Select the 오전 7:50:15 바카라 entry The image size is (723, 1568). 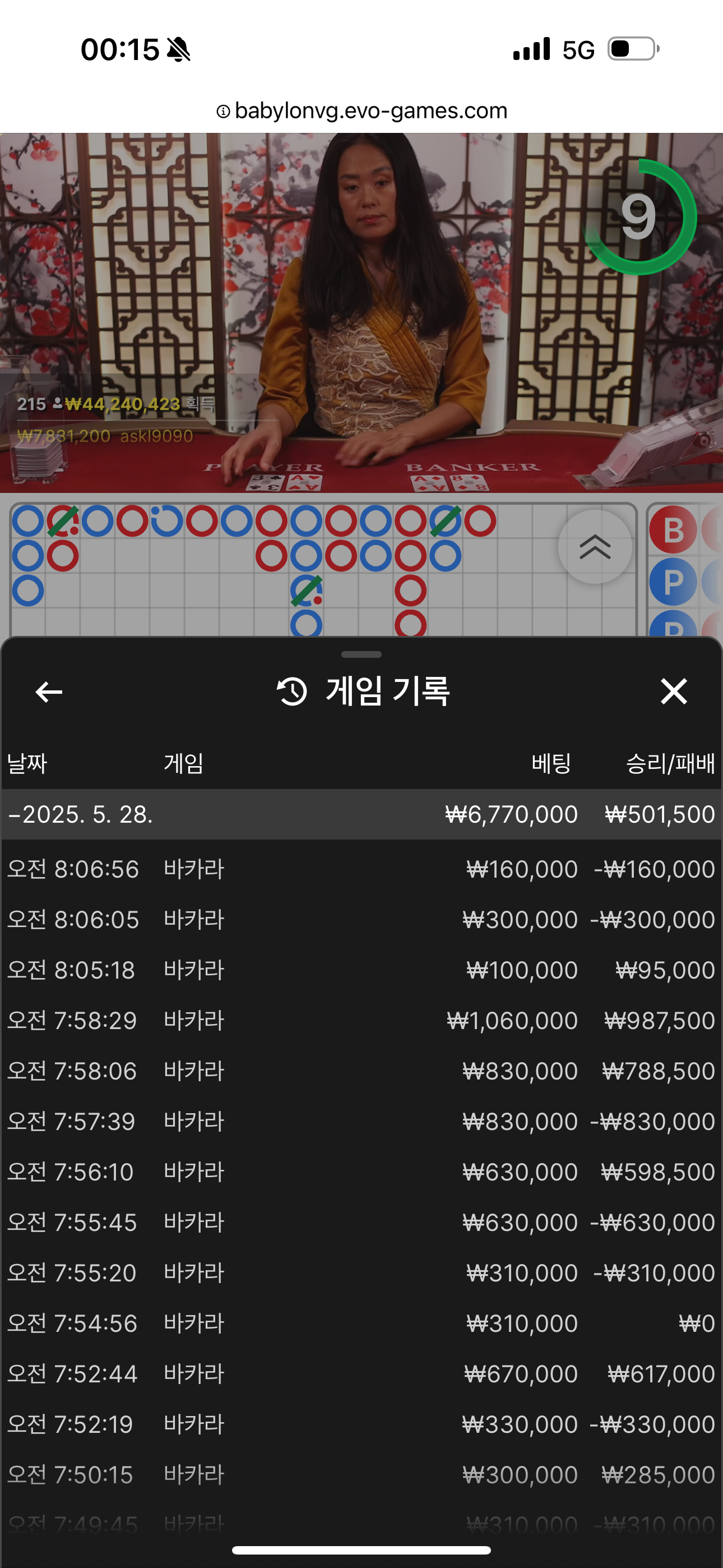click(x=361, y=1475)
